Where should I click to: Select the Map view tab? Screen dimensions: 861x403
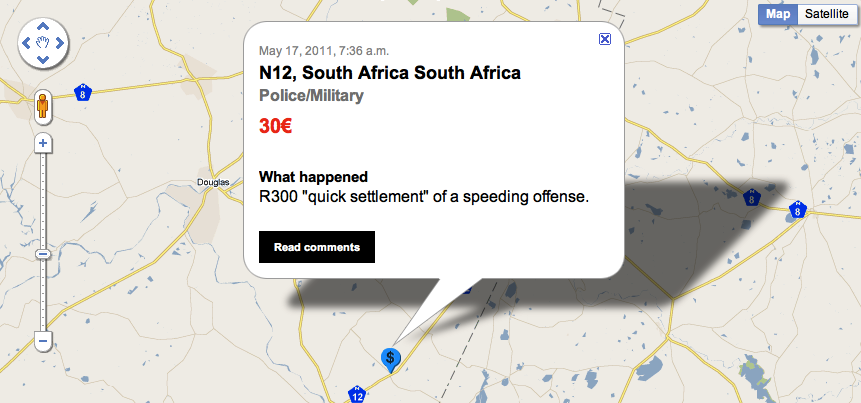pyautogui.click(x=778, y=14)
